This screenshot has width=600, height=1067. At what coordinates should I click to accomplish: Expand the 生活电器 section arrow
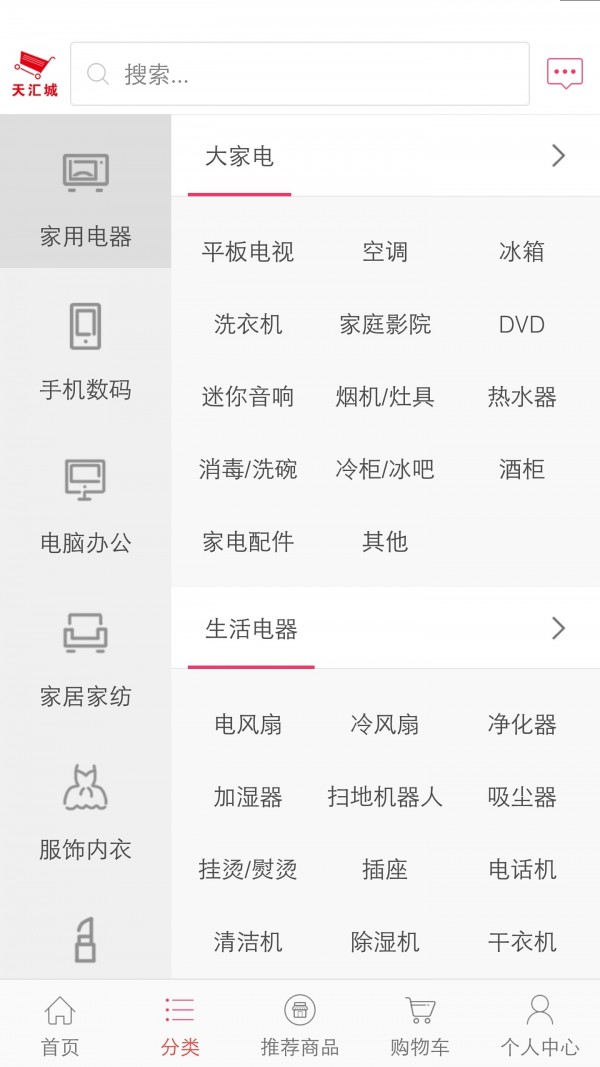[x=558, y=628]
